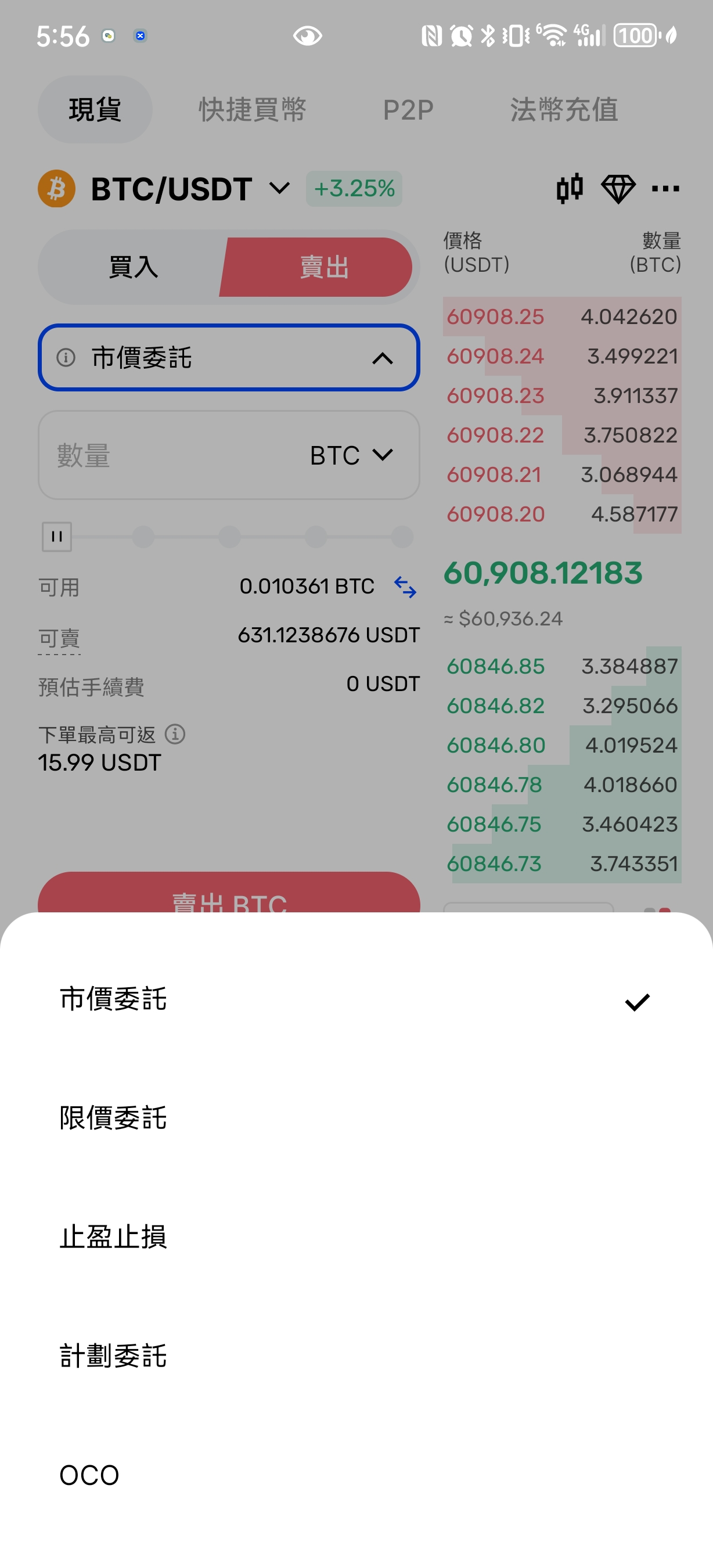Pick 計劃委託 from the order list
The image size is (713, 1568).
point(113,1356)
